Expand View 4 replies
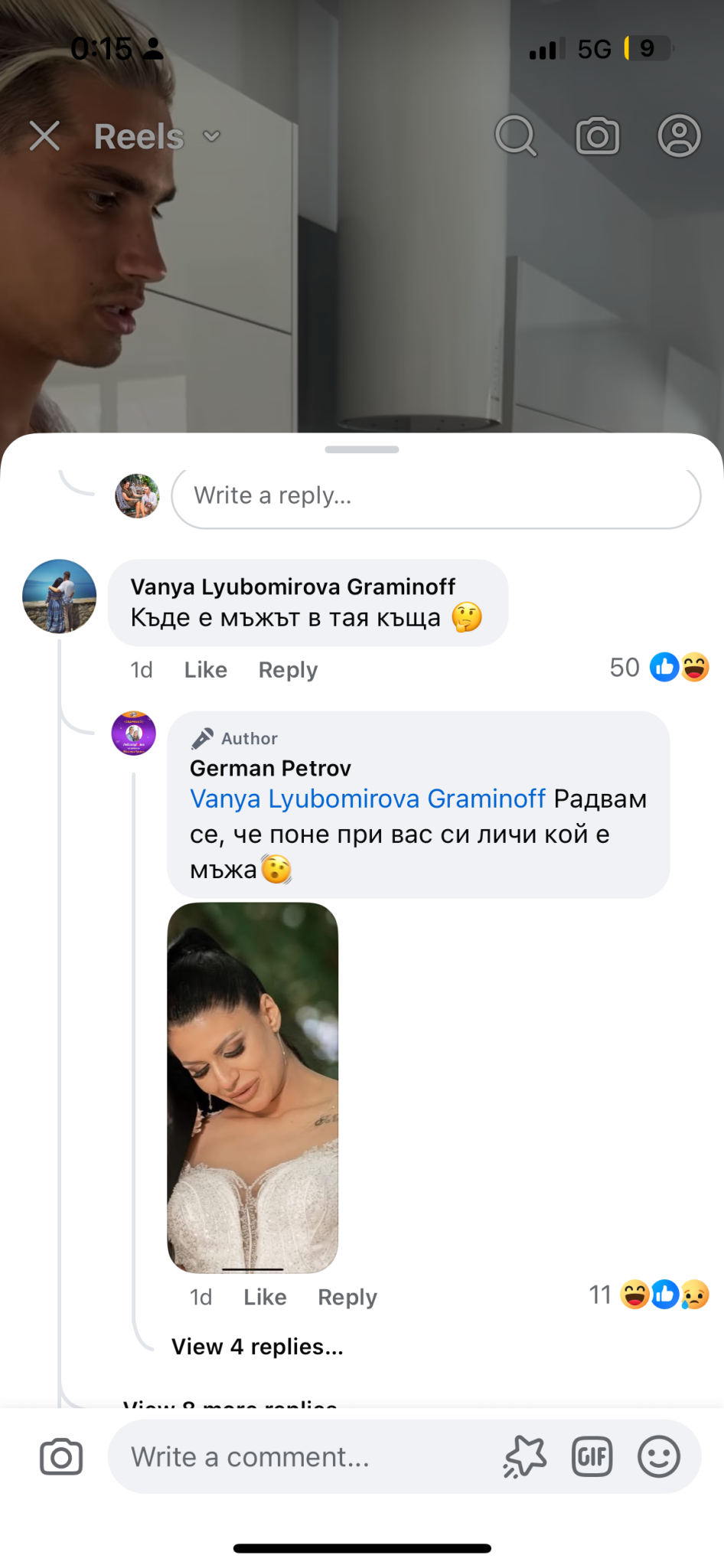The height and width of the screenshot is (1568, 724). tap(257, 1347)
